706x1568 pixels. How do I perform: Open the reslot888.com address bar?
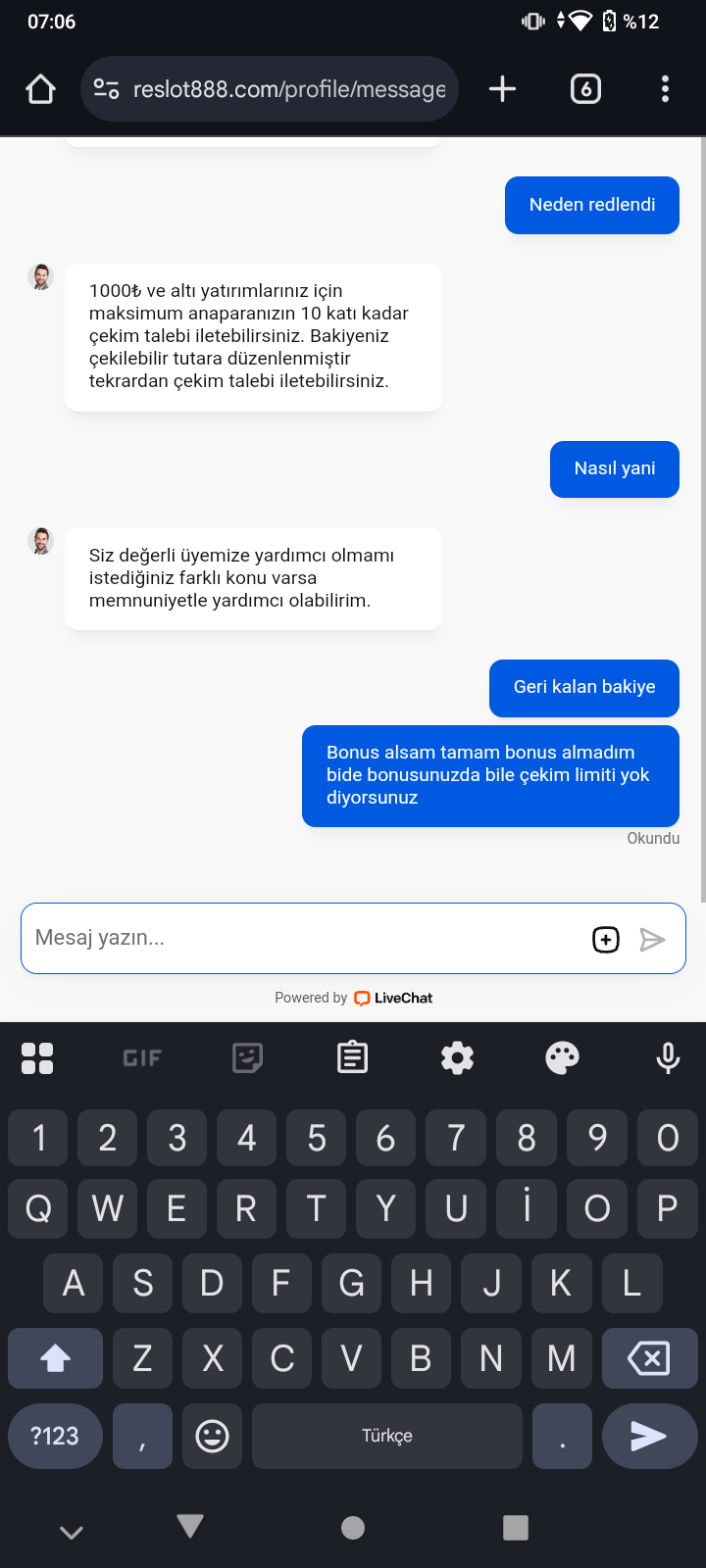coord(270,89)
